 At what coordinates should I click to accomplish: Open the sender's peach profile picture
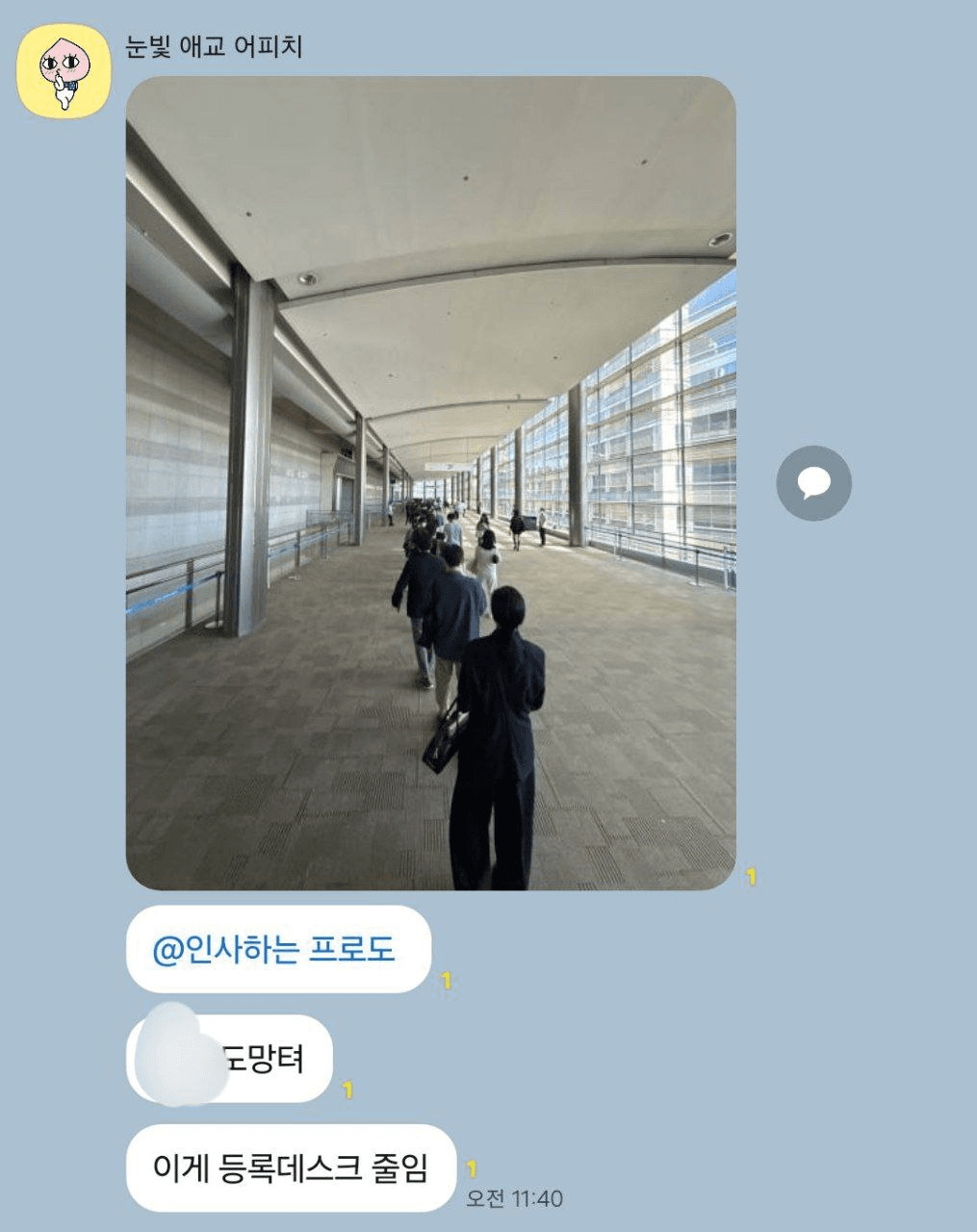pyautogui.click(x=64, y=71)
